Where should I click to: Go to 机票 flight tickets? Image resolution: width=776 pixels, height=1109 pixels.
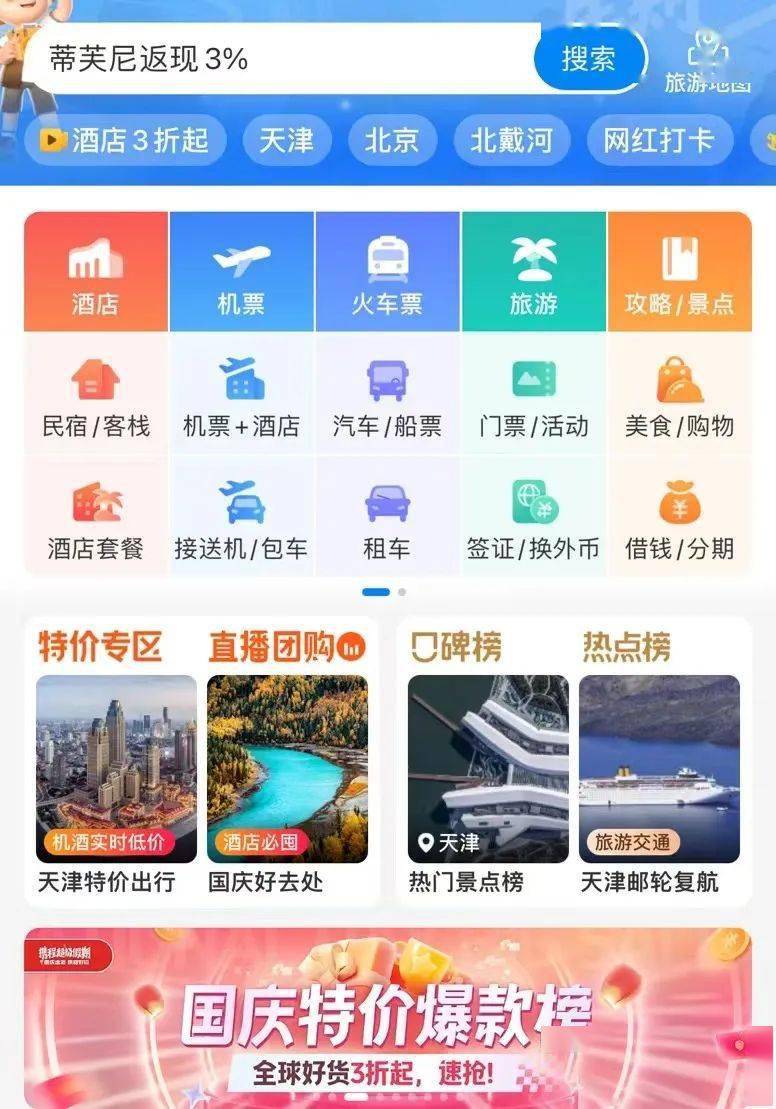(x=242, y=272)
